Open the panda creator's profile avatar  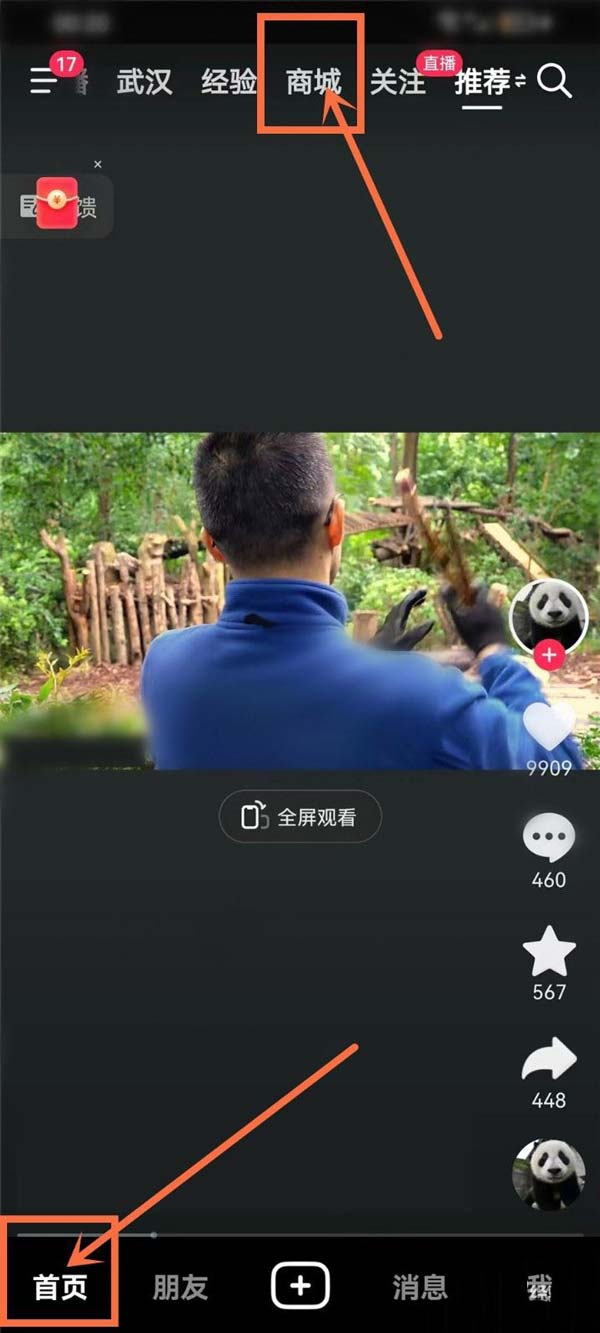[x=548, y=615]
